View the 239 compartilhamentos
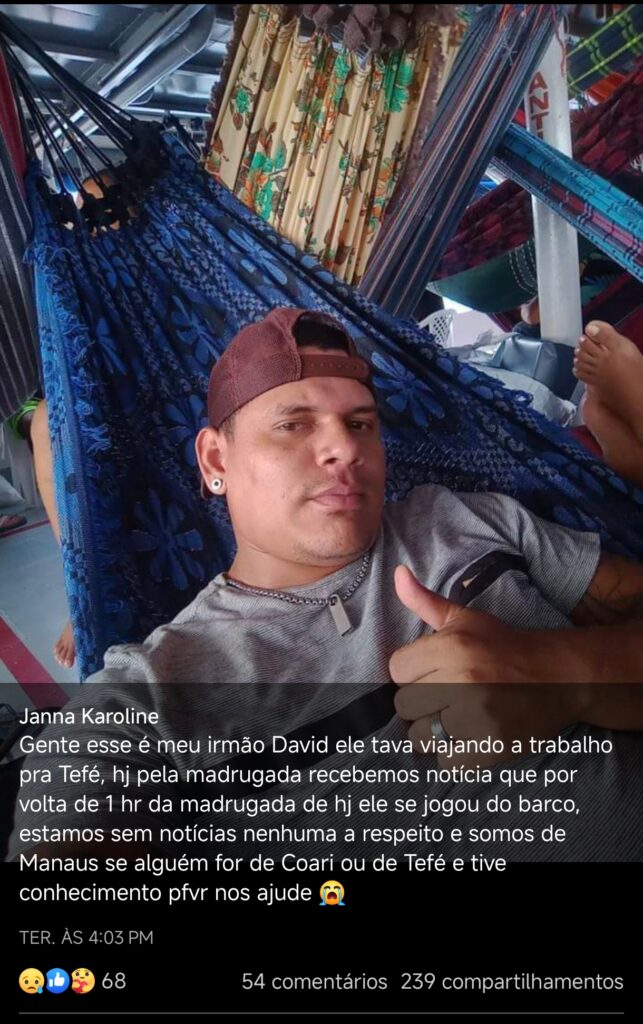This screenshot has width=643, height=1024. pos(511,981)
